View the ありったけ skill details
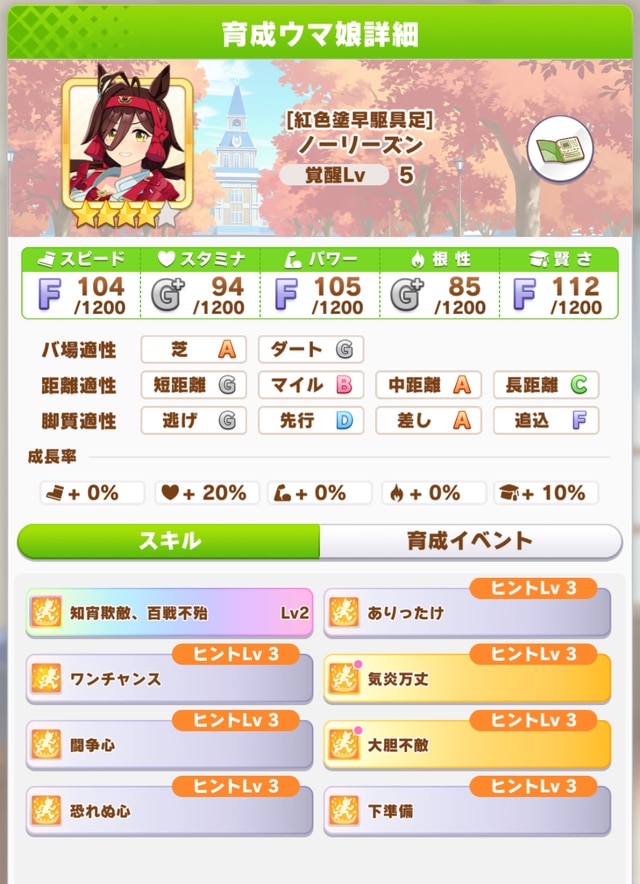640x884 pixels. 467,613
